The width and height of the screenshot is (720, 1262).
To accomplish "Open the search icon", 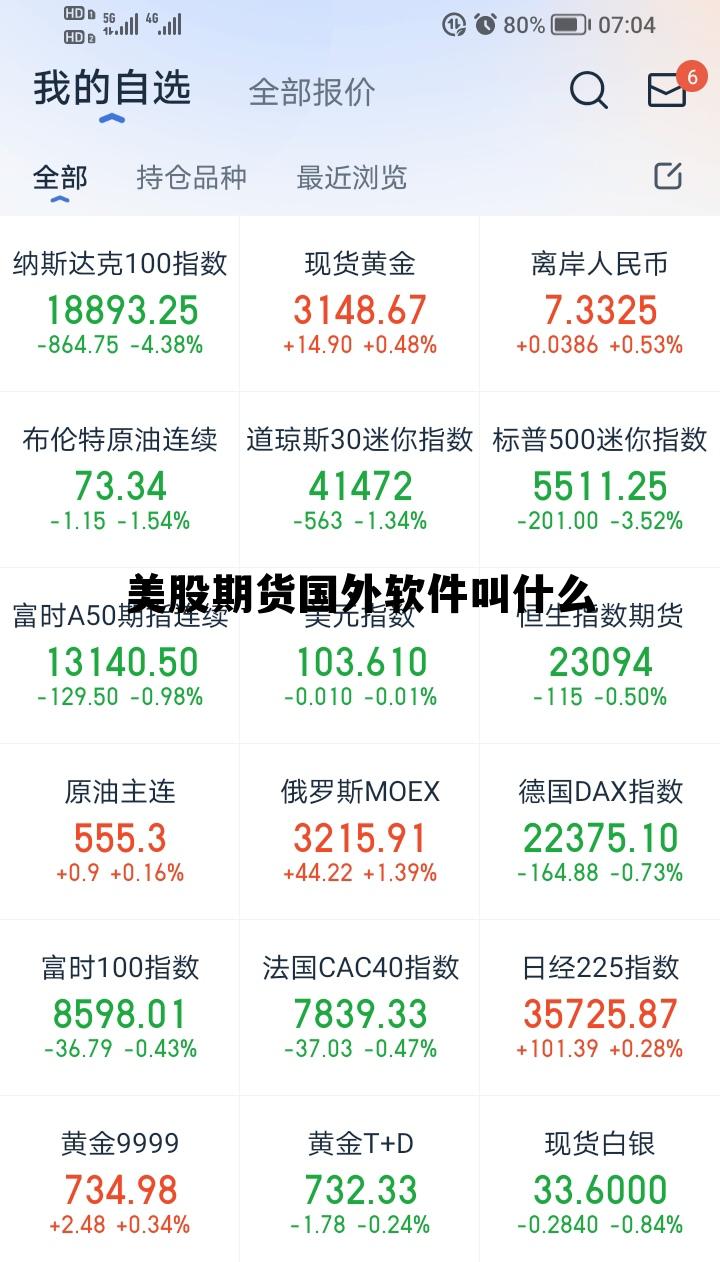I will tap(589, 91).
